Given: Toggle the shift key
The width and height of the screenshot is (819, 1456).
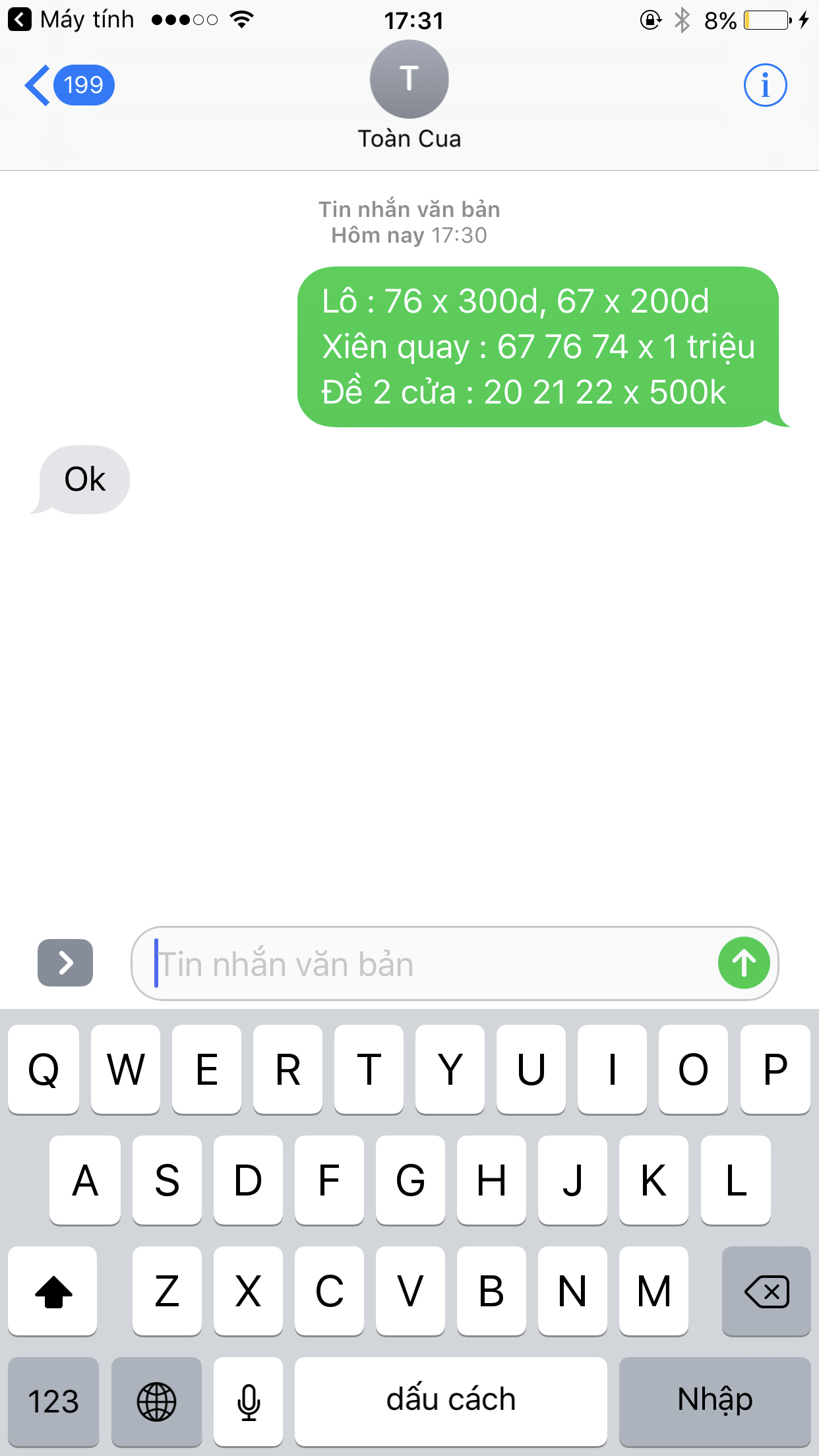Looking at the screenshot, I should point(53,1291).
